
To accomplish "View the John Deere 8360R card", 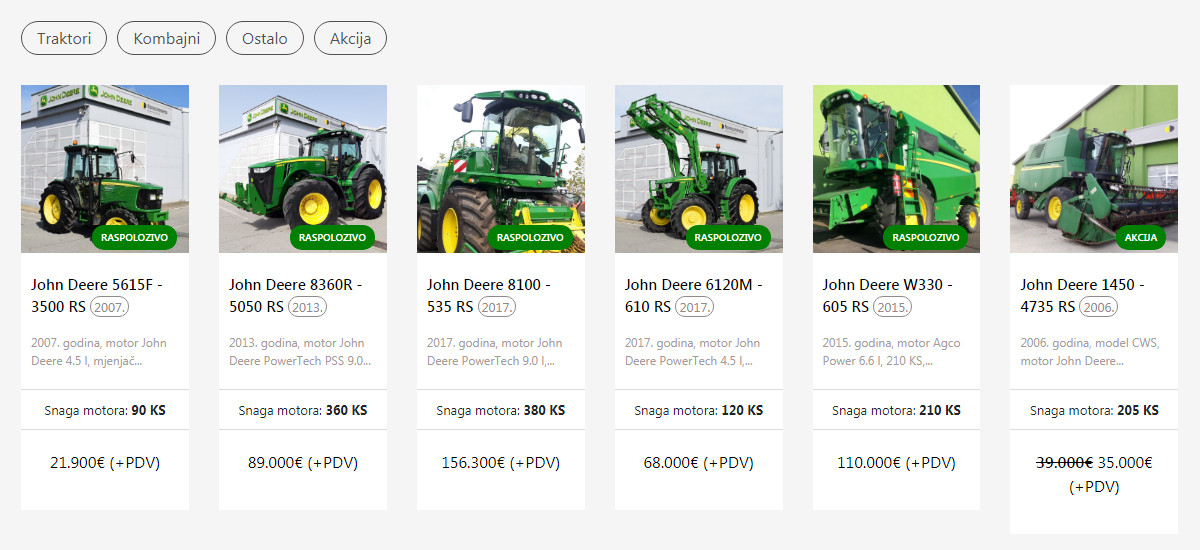I will [x=303, y=297].
